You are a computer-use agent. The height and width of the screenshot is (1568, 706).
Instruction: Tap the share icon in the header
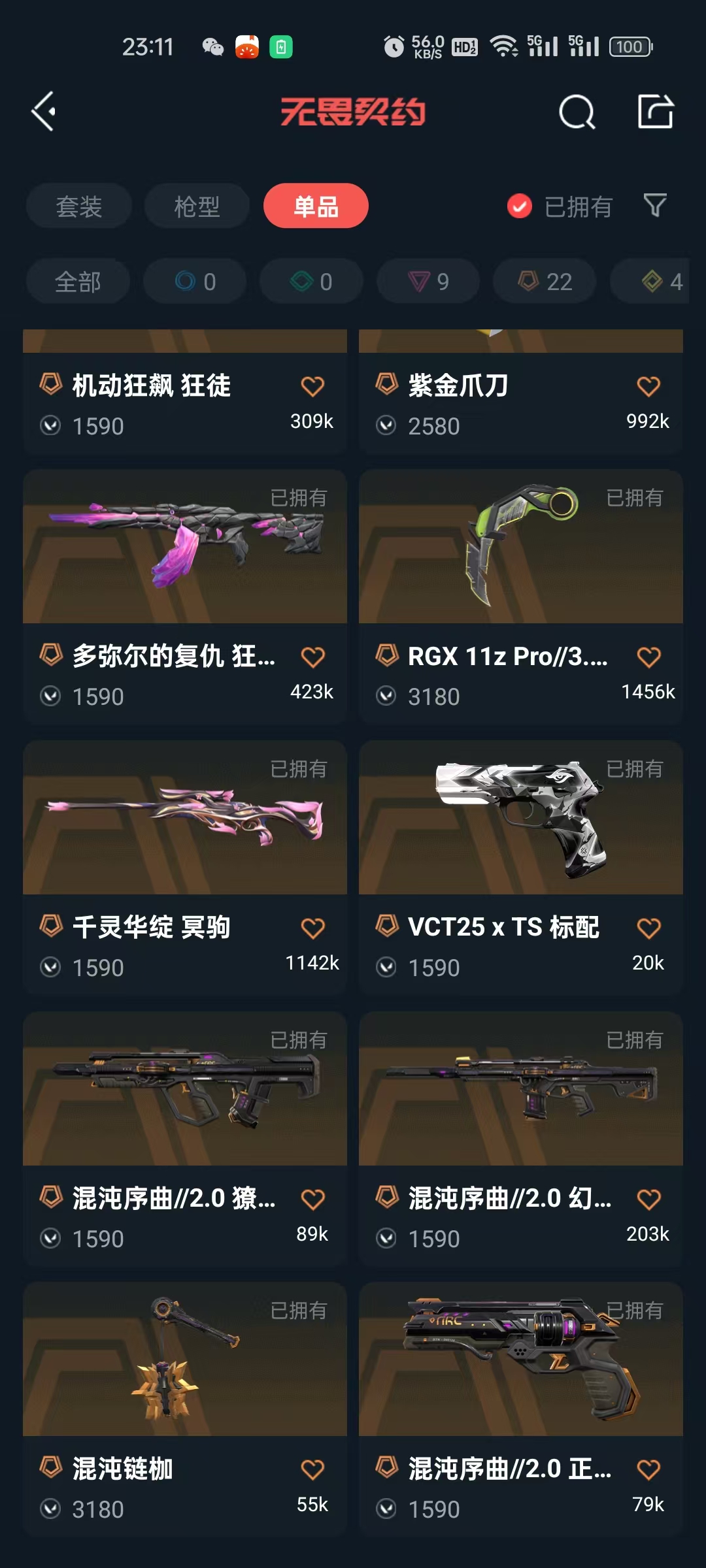pyautogui.click(x=656, y=111)
